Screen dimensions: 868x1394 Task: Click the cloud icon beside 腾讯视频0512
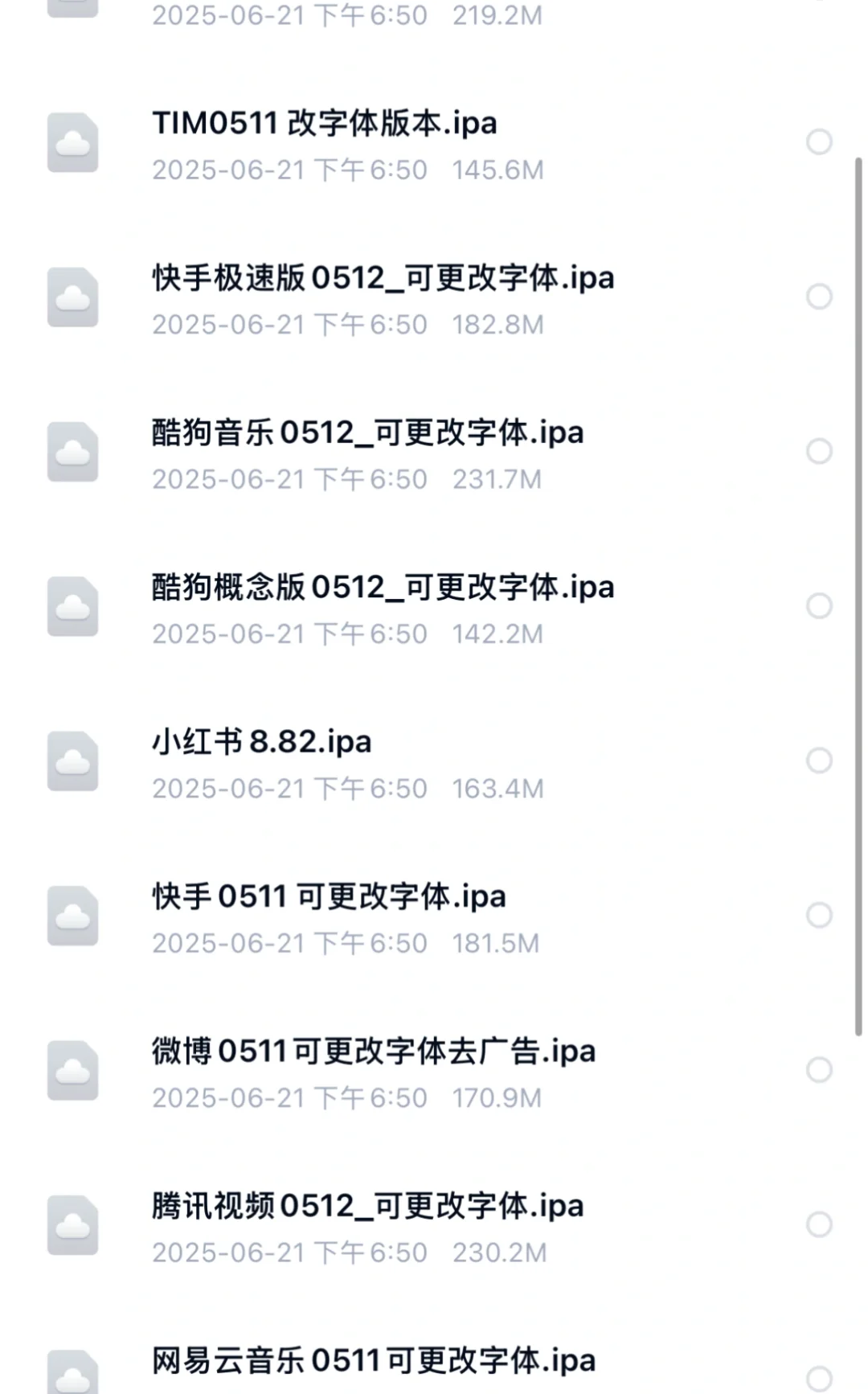coord(73,1225)
